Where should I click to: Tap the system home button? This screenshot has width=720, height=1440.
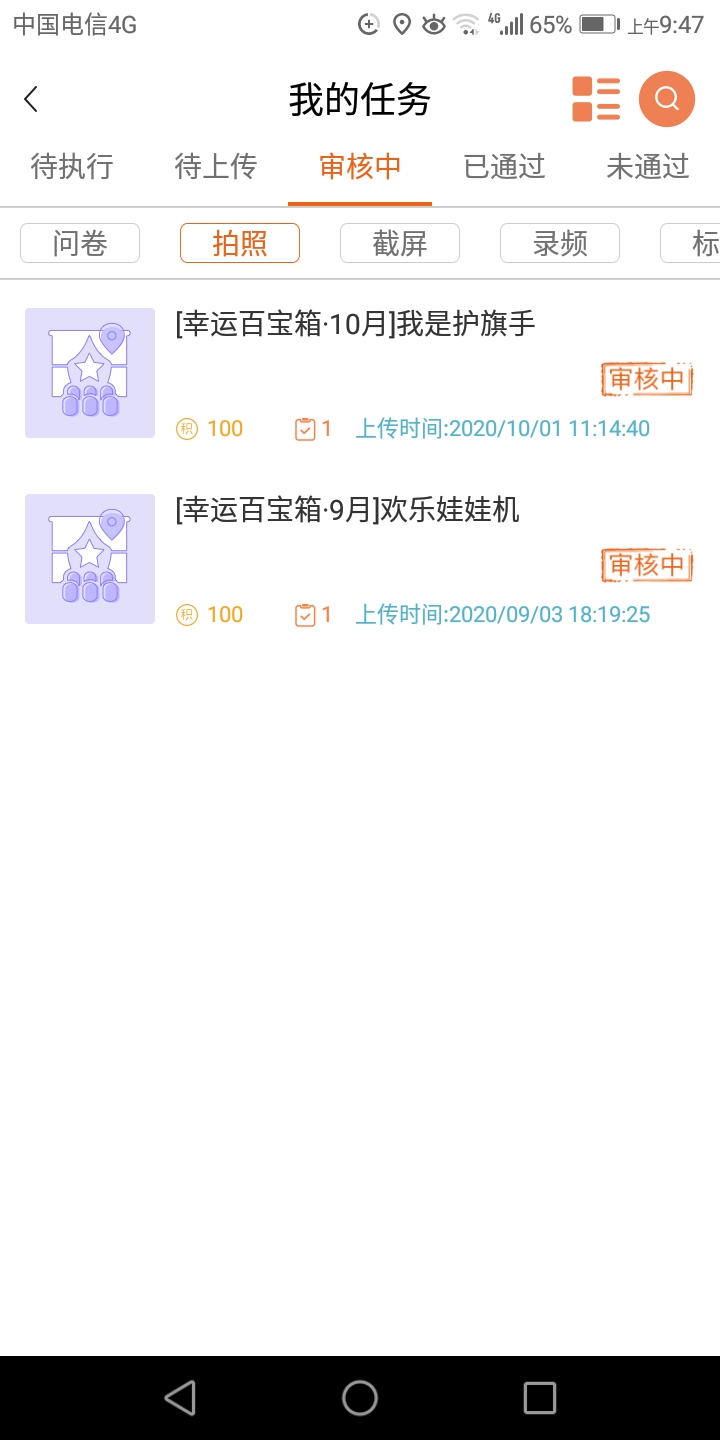point(360,1398)
